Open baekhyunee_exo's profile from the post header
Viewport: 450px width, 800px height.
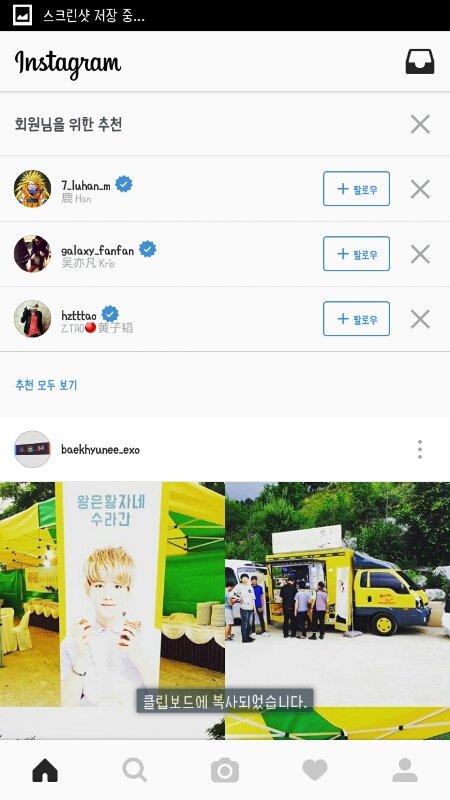click(x=100, y=449)
